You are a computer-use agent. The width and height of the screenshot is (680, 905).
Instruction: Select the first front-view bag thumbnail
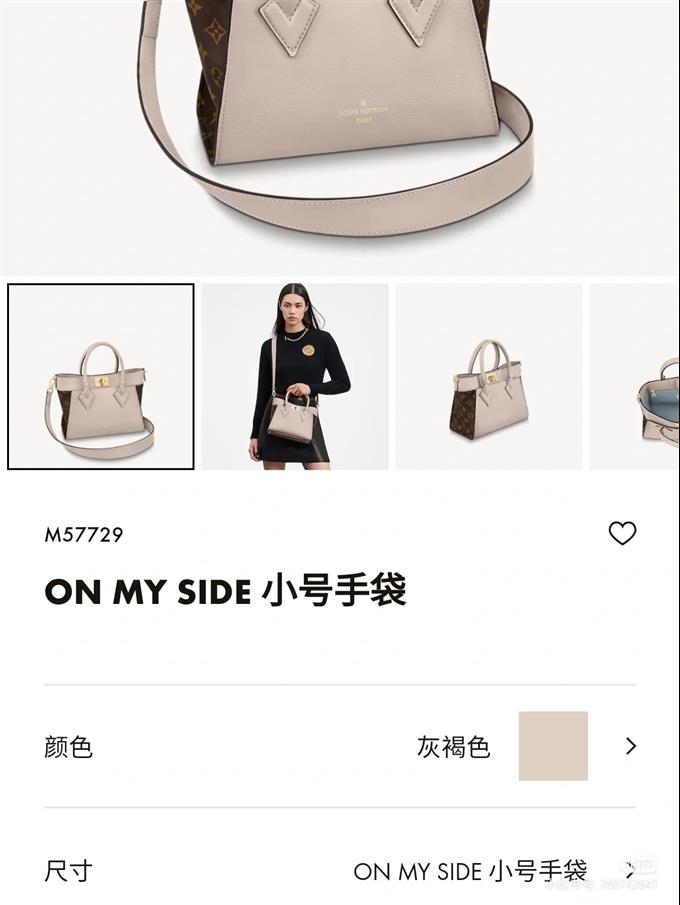click(x=100, y=376)
